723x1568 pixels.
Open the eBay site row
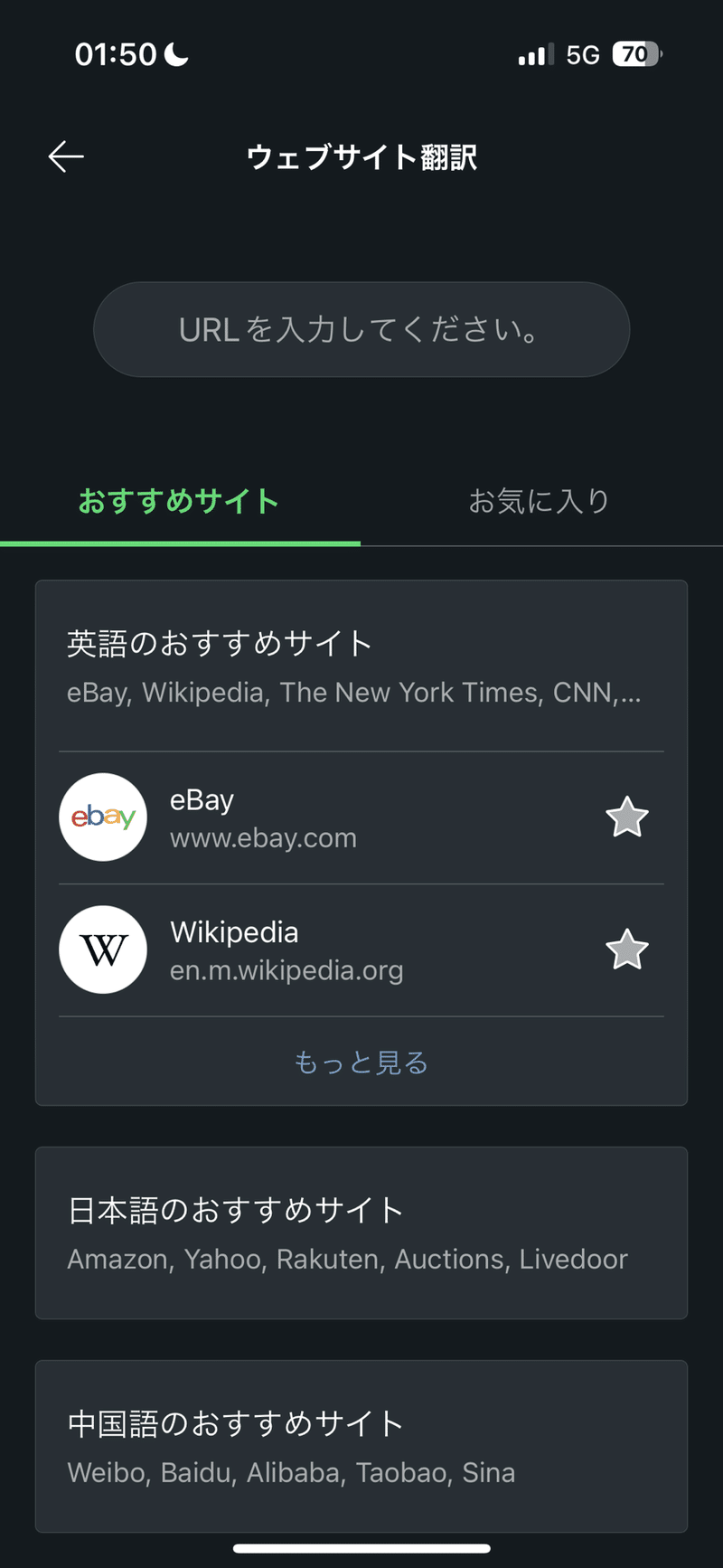[x=361, y=817]
